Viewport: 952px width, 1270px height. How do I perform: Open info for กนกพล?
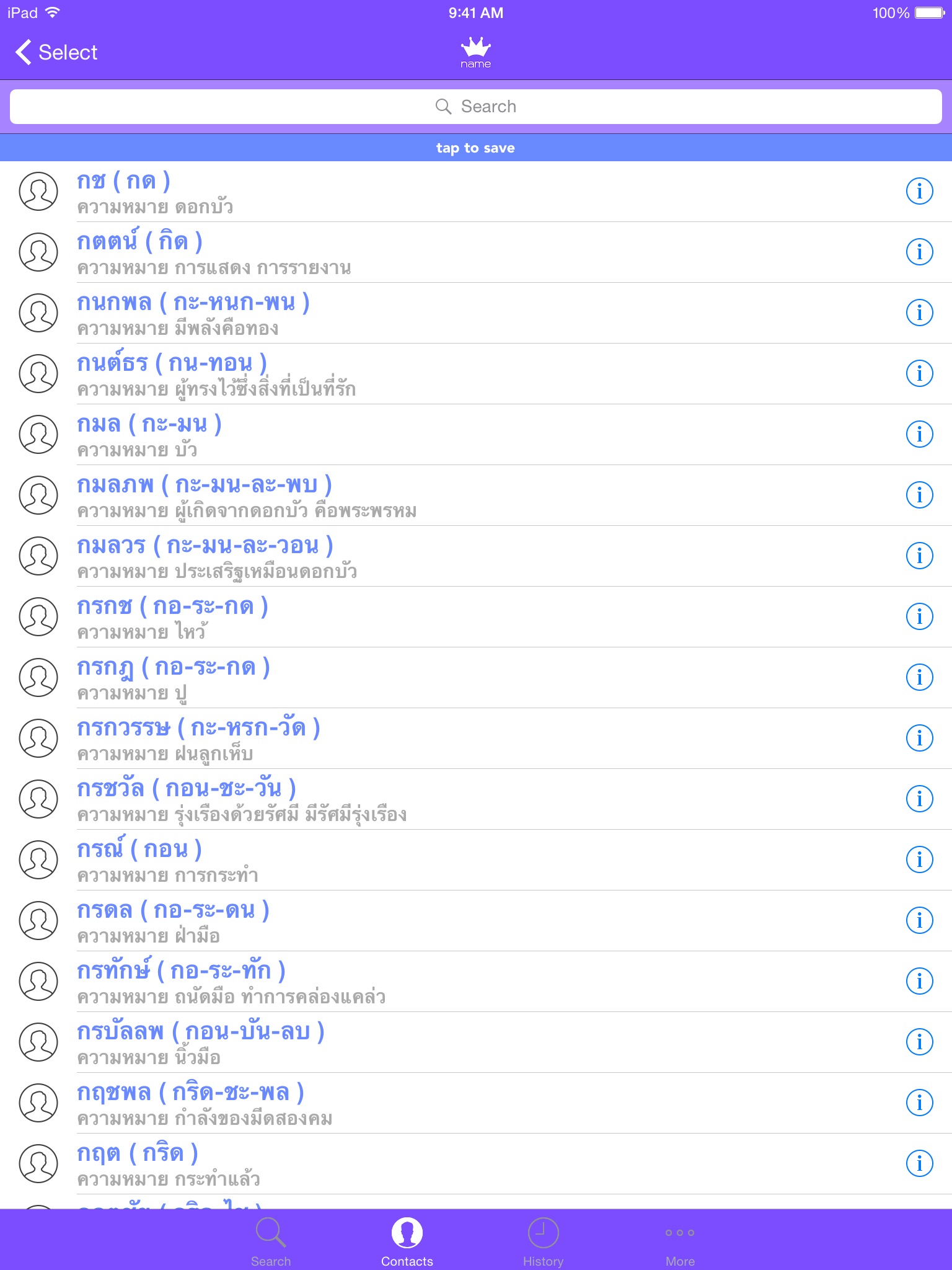(x=919, y=313)
